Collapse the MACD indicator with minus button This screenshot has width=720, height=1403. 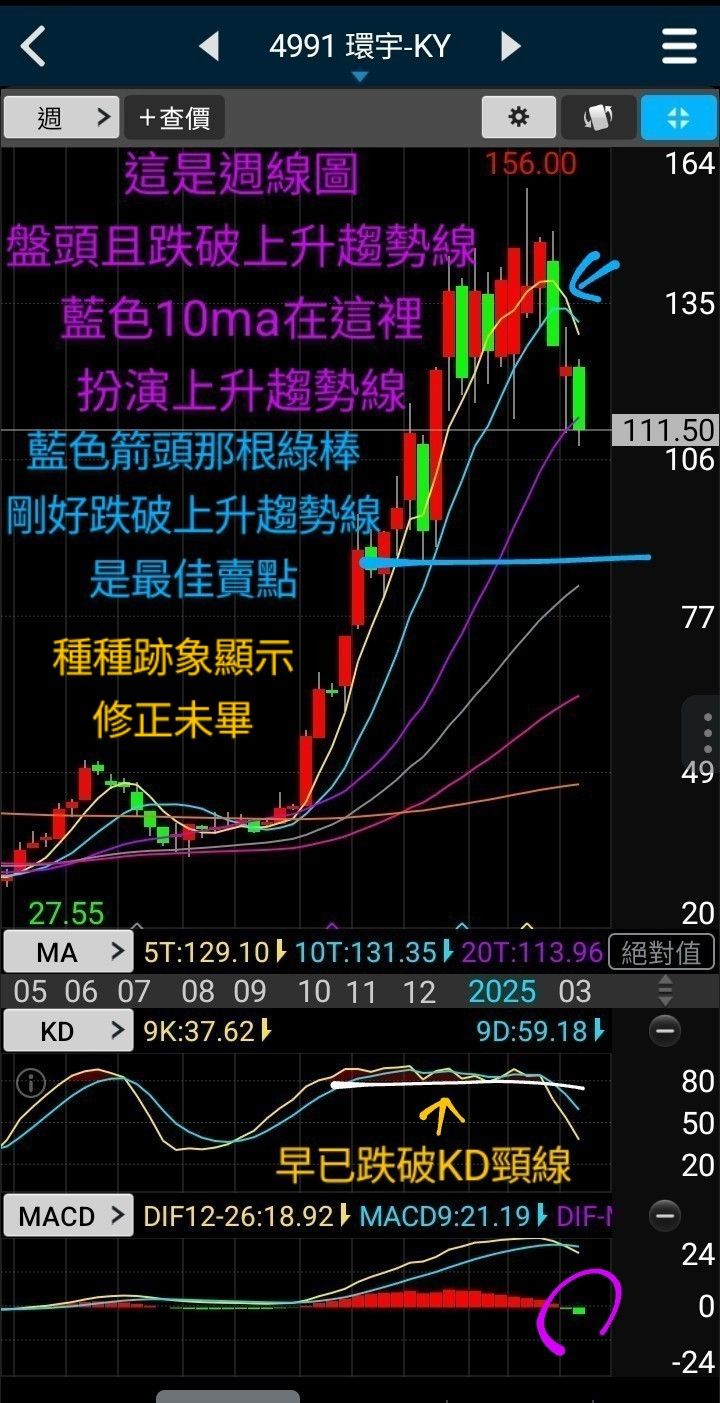[x=663, y=1215]
